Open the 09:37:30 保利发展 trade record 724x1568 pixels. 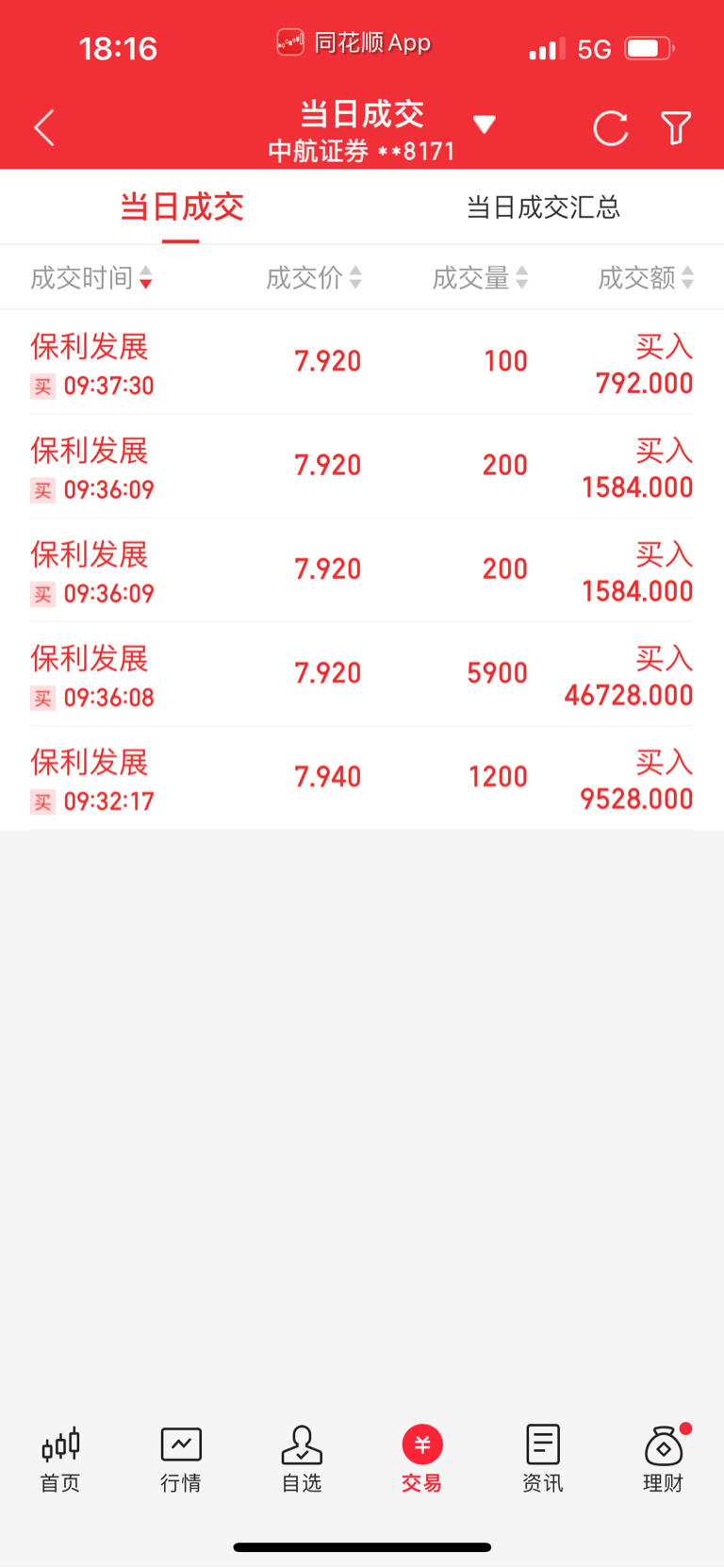(362, 362)
